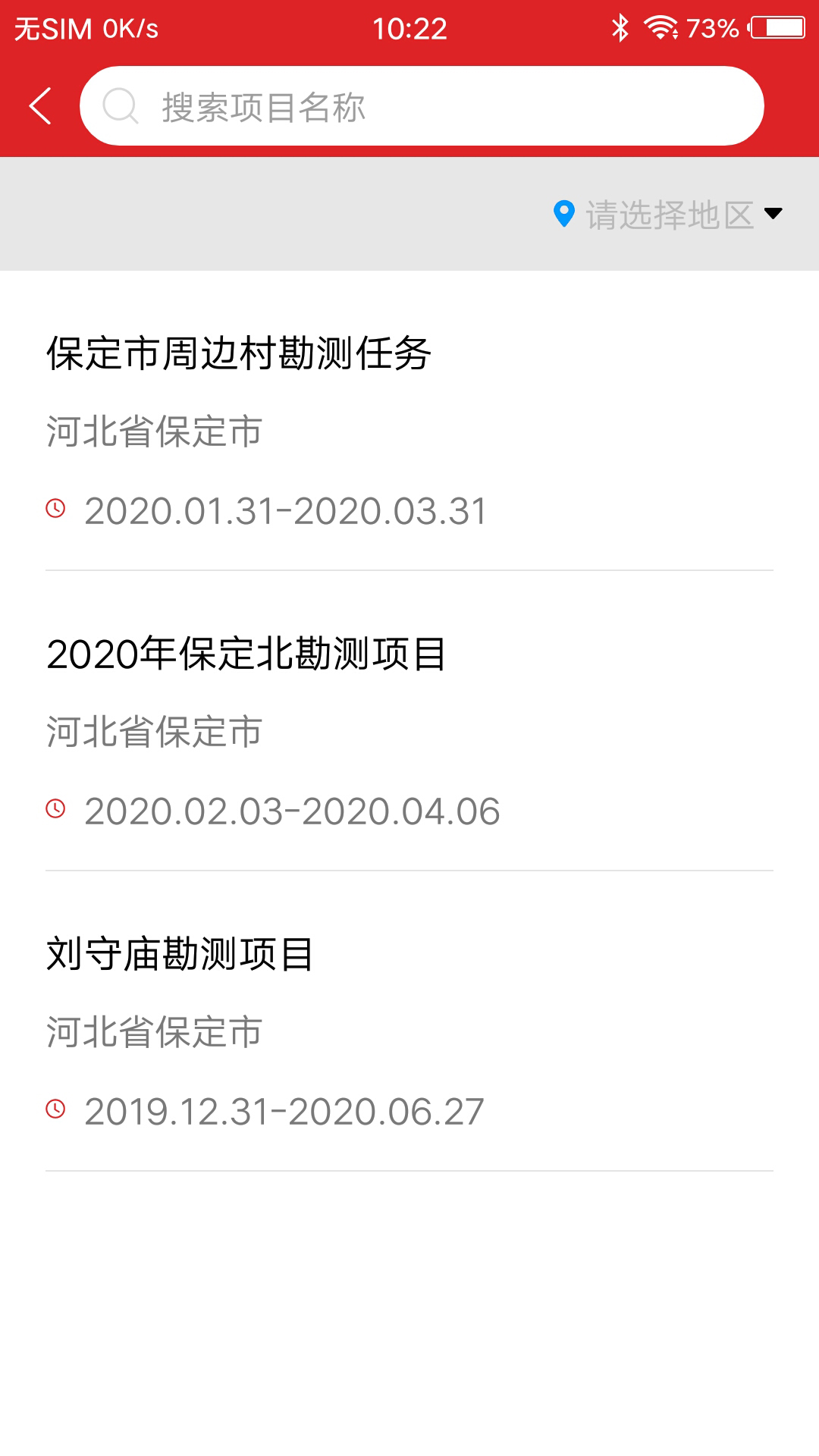This screenshot has width=819, height=1456.
Task: Select the 刘守庙勘测项目 entry
Action: pos(409,1030)
